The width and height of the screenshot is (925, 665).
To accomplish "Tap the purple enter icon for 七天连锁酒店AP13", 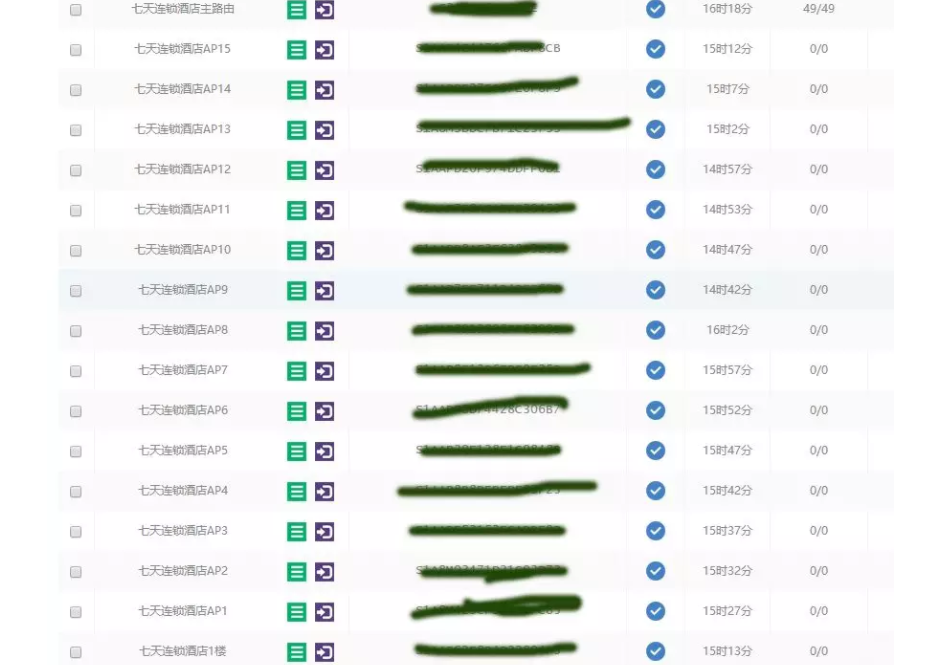I will [324, 130].
